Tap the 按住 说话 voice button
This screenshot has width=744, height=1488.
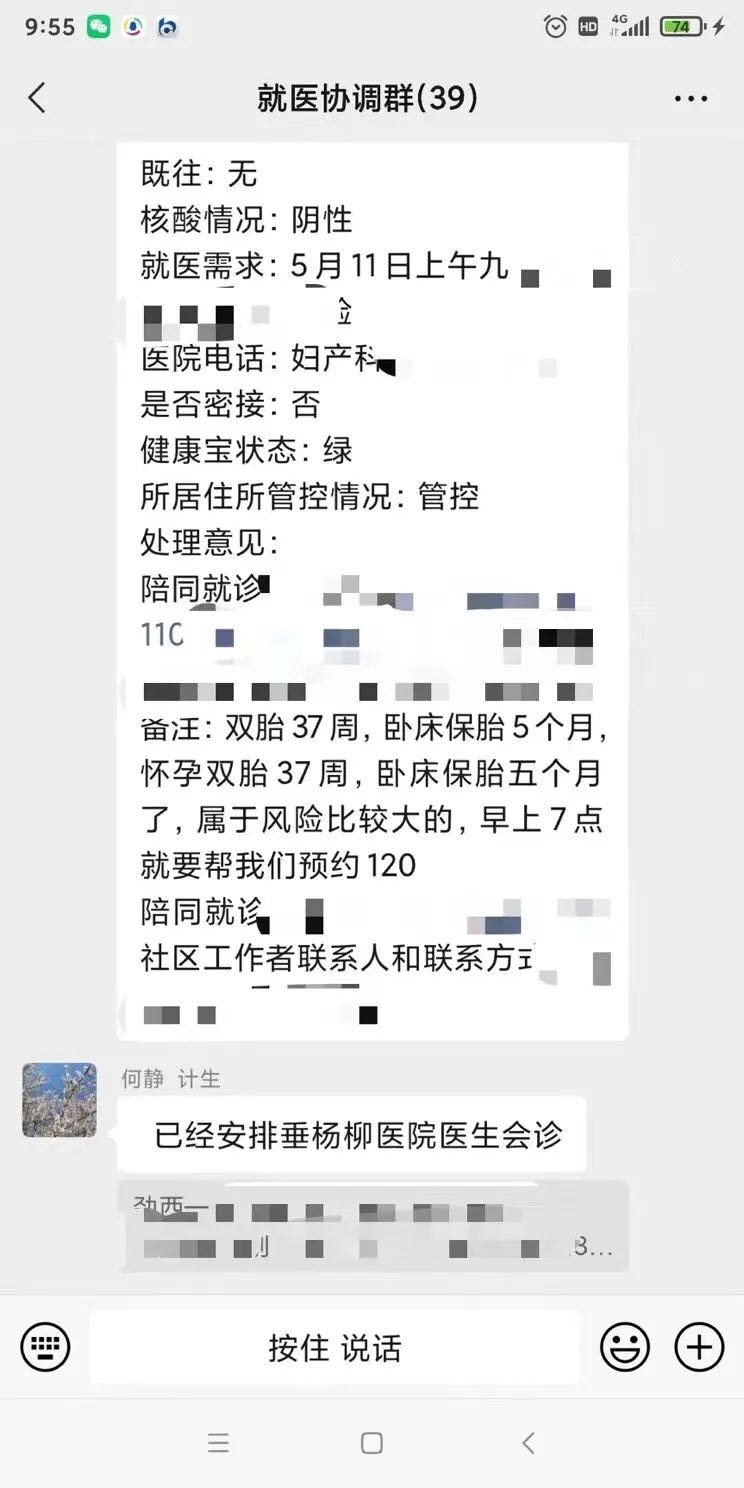pos(334,1347)
